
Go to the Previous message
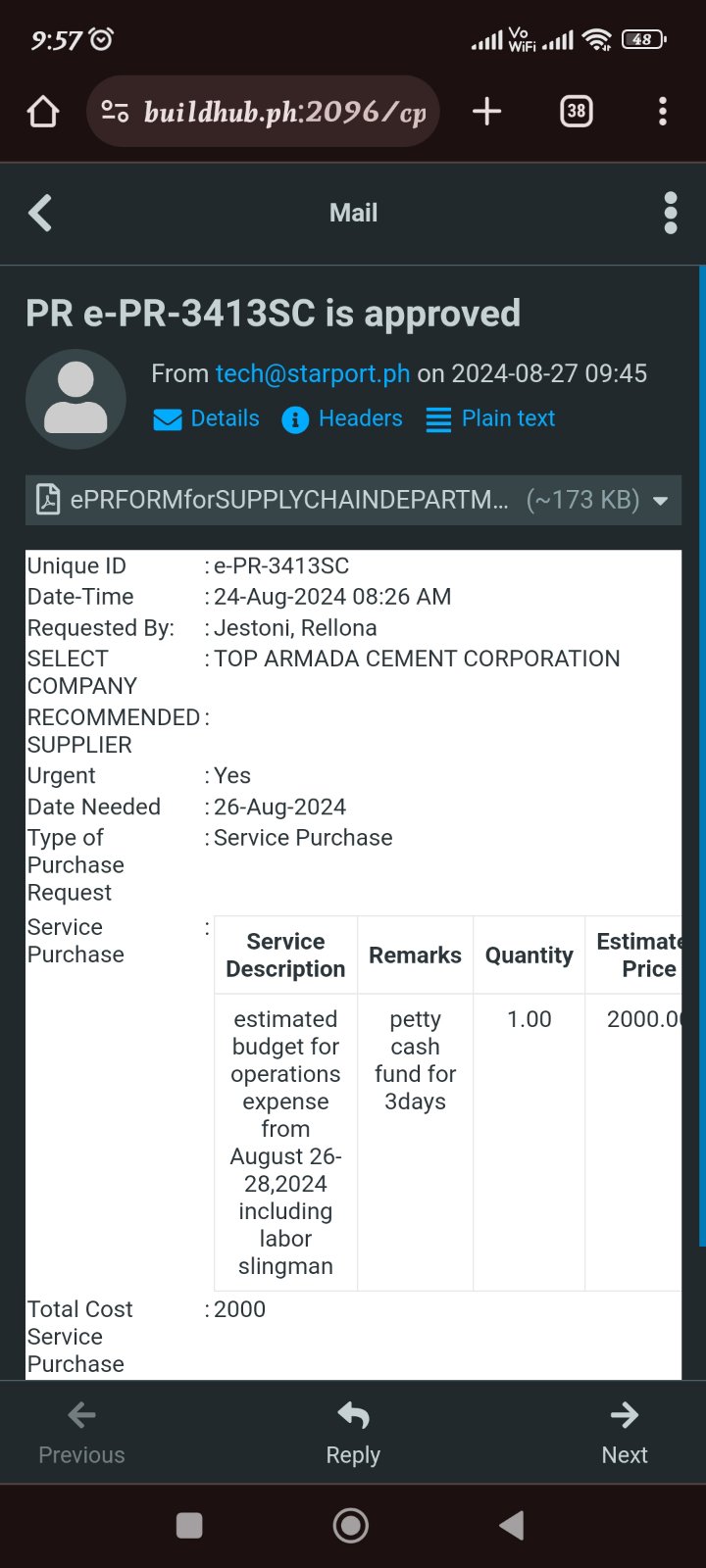click(81, 1432)
